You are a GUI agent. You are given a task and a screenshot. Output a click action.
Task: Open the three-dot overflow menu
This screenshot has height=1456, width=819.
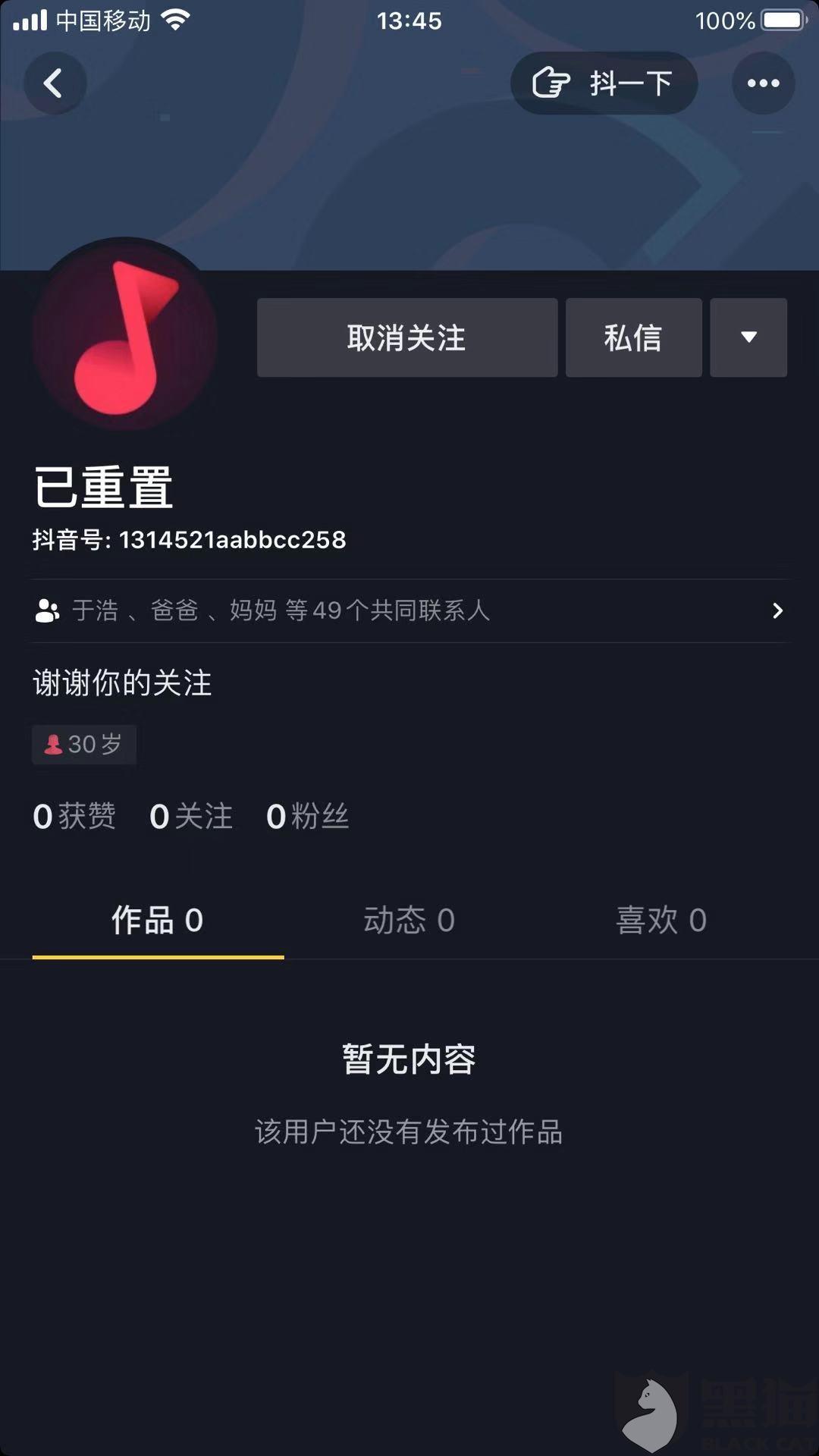tap(763, 83)
